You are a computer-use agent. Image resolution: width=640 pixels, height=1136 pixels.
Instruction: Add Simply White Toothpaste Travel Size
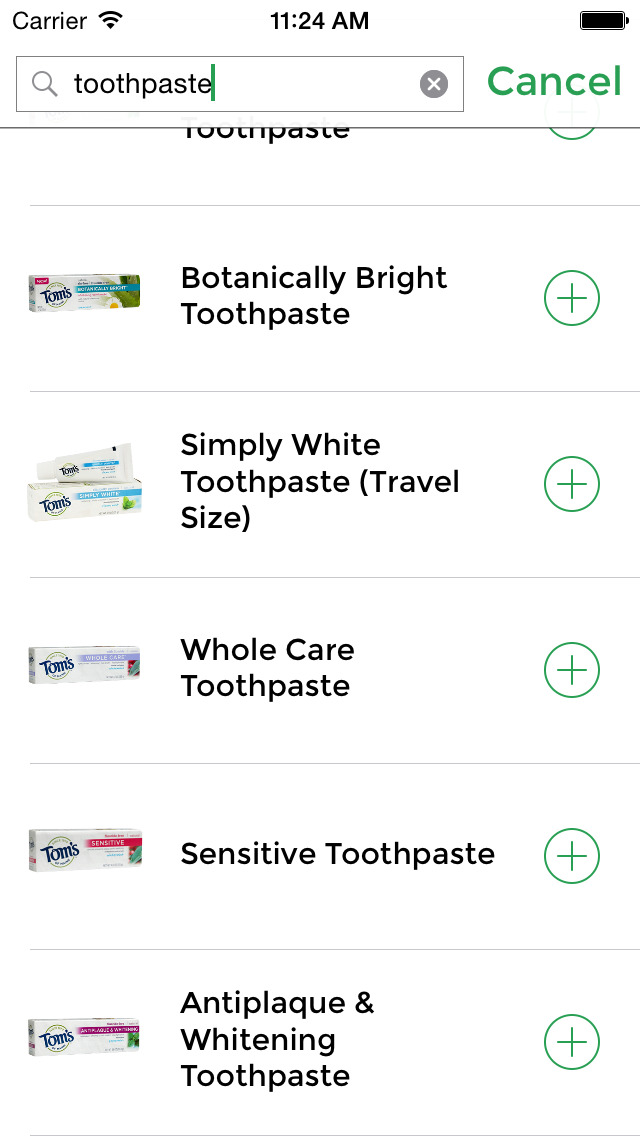(571, 484)
